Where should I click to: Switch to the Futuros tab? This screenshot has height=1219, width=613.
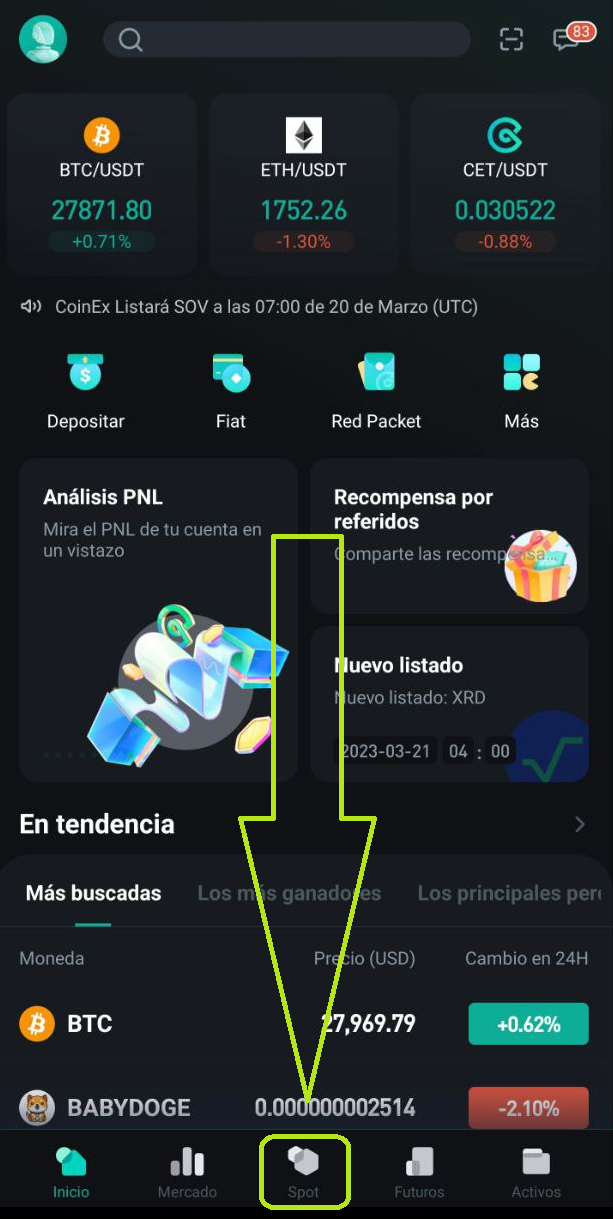(419, 1172)
